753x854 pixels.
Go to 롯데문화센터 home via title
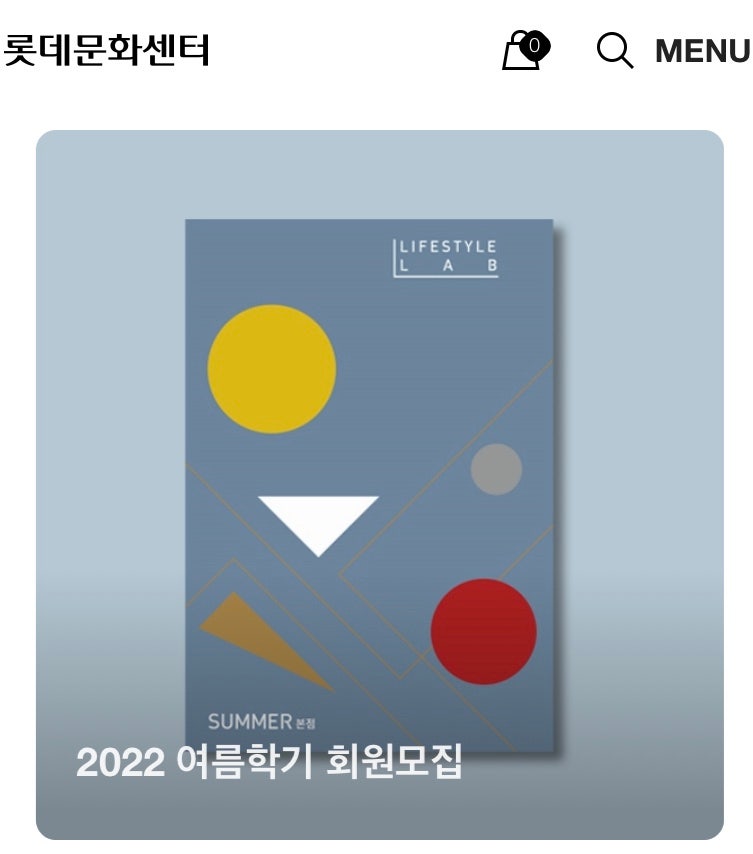106,50
